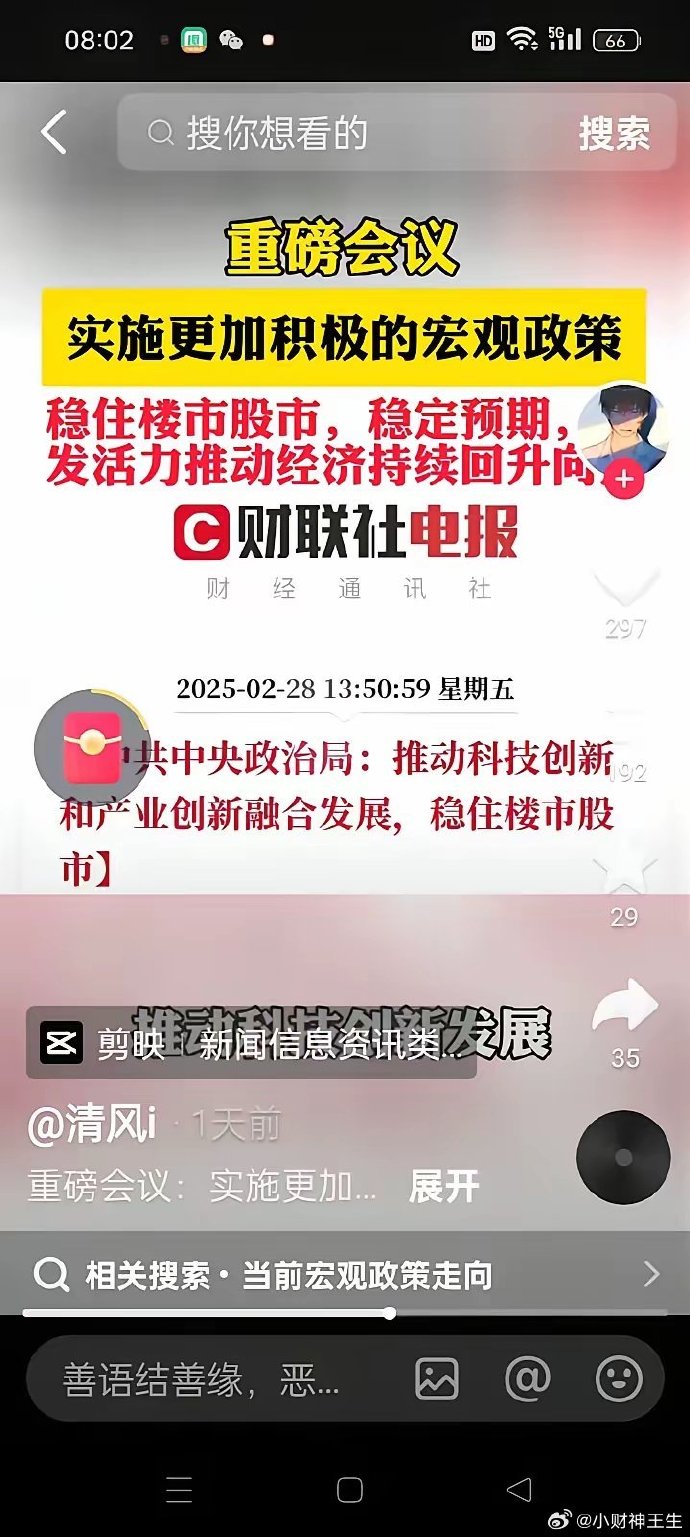Attach an image to the comment

(437, 1379)
